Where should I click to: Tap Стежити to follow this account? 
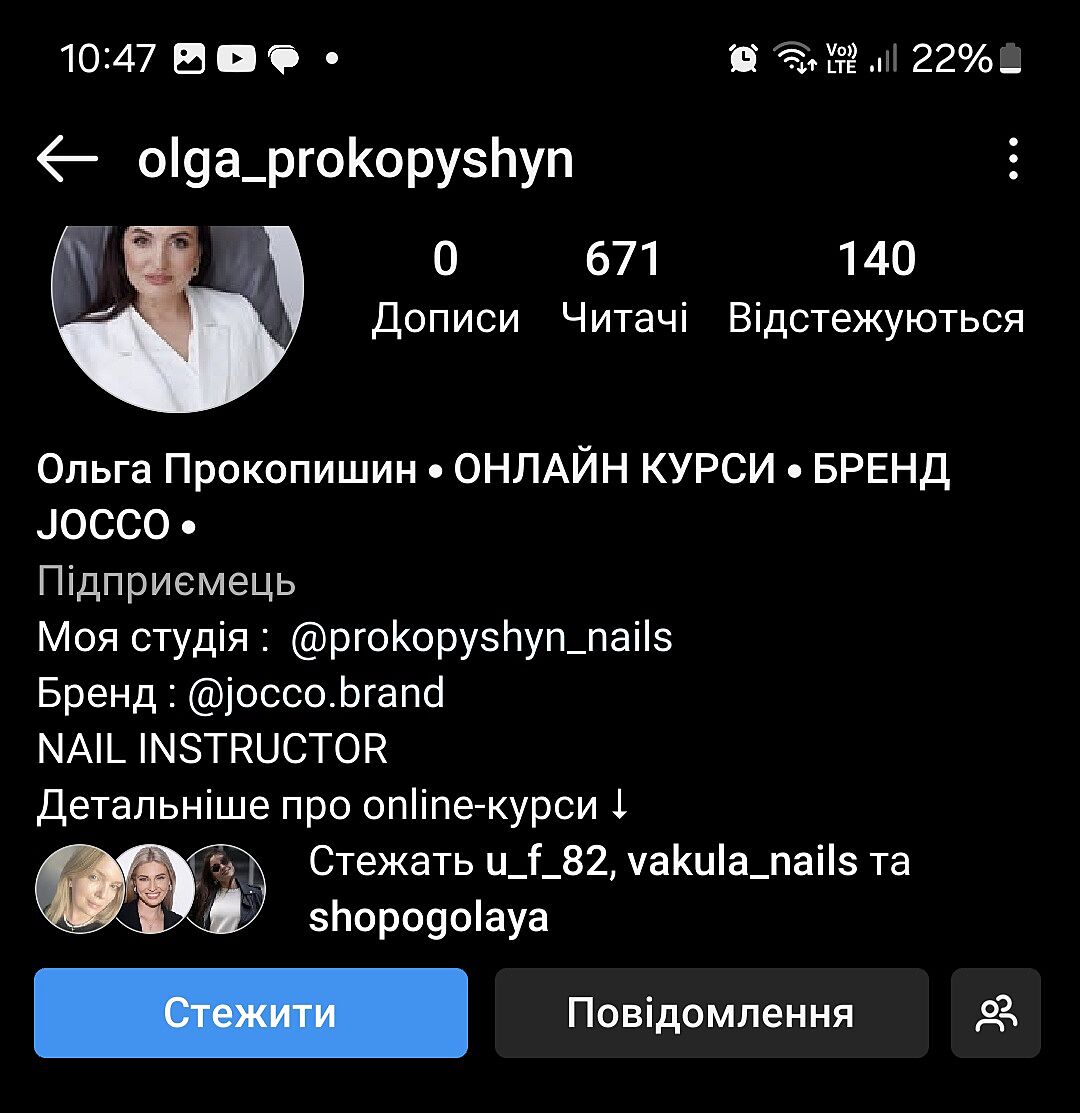(x=251, y=1013)
